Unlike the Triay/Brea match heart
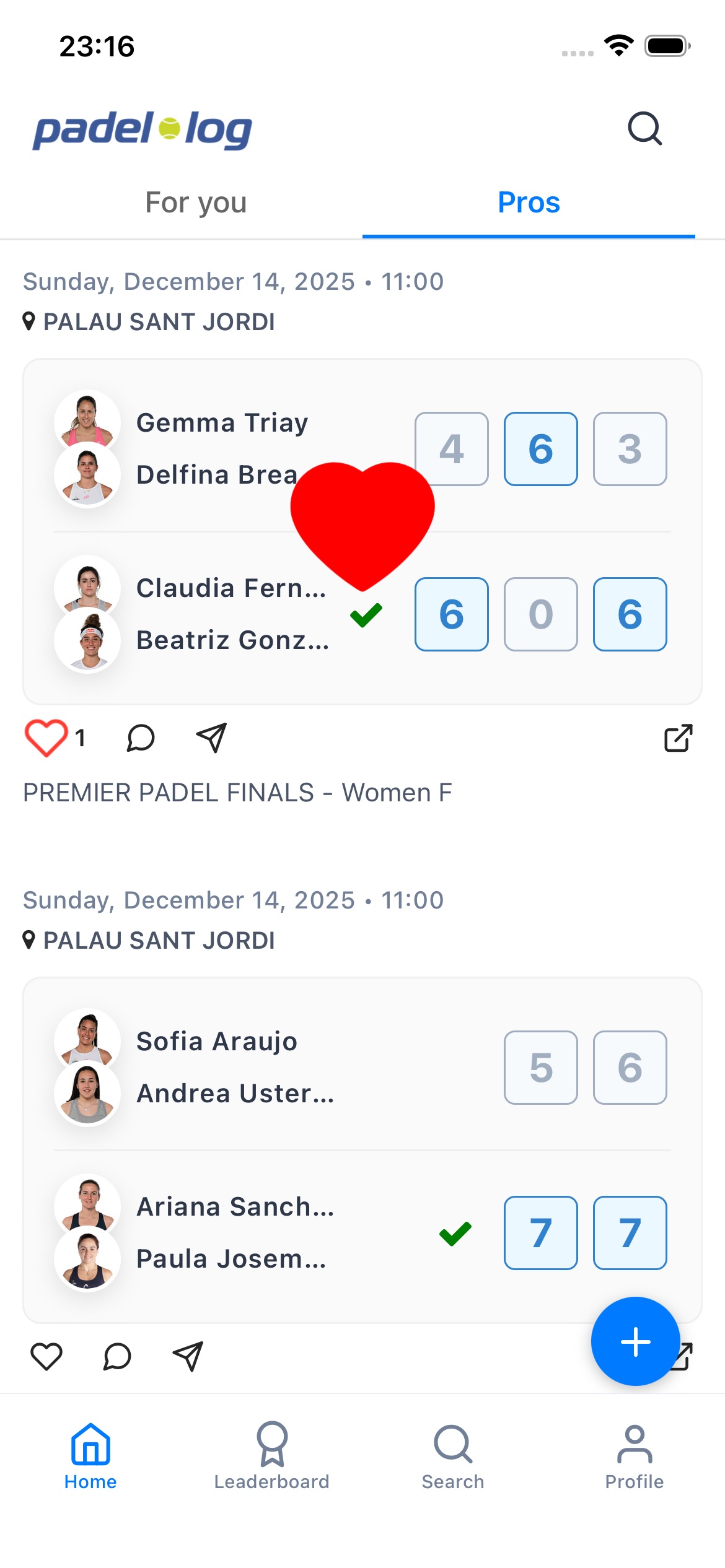725x1568 pixels. [x=46, y=737]
